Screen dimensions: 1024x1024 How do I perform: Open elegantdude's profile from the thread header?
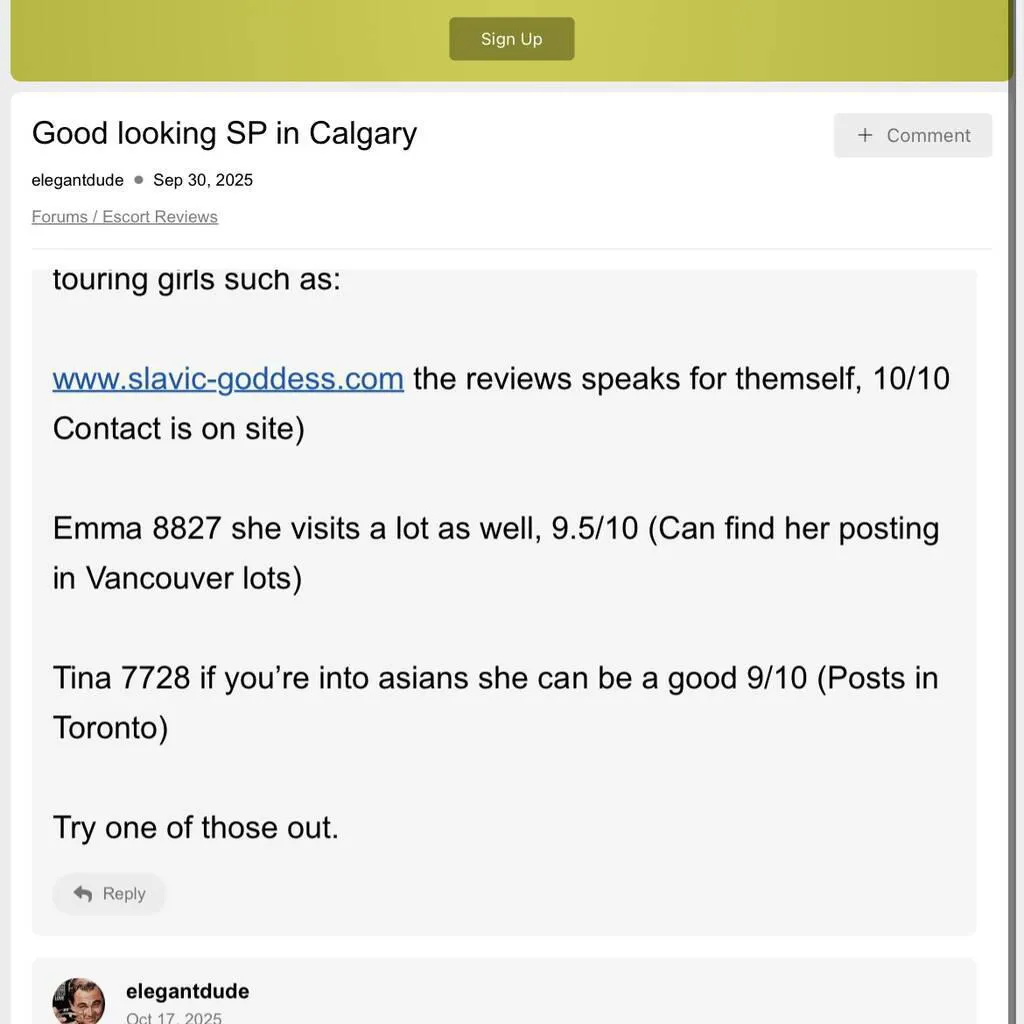(78, 180)
